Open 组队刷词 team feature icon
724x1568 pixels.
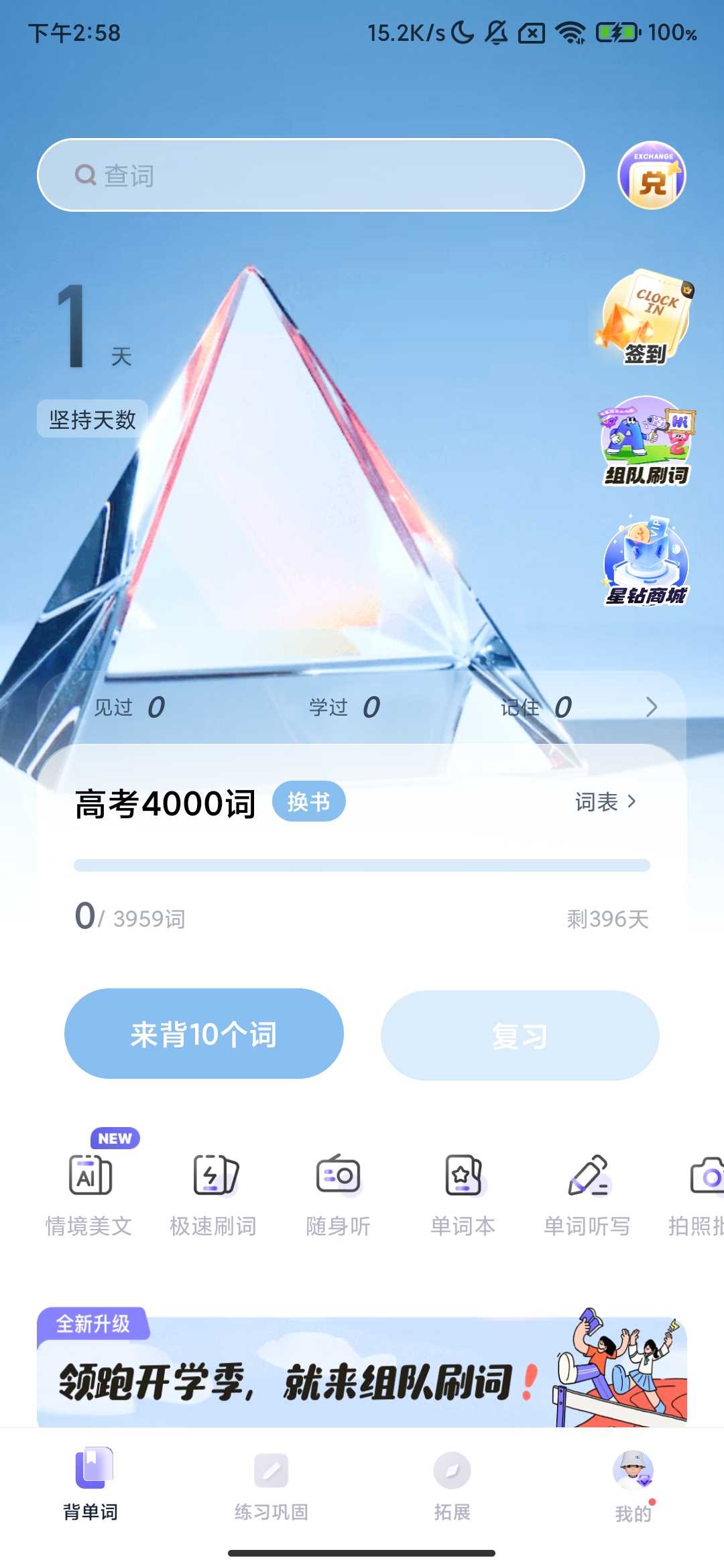click(646, 440)
